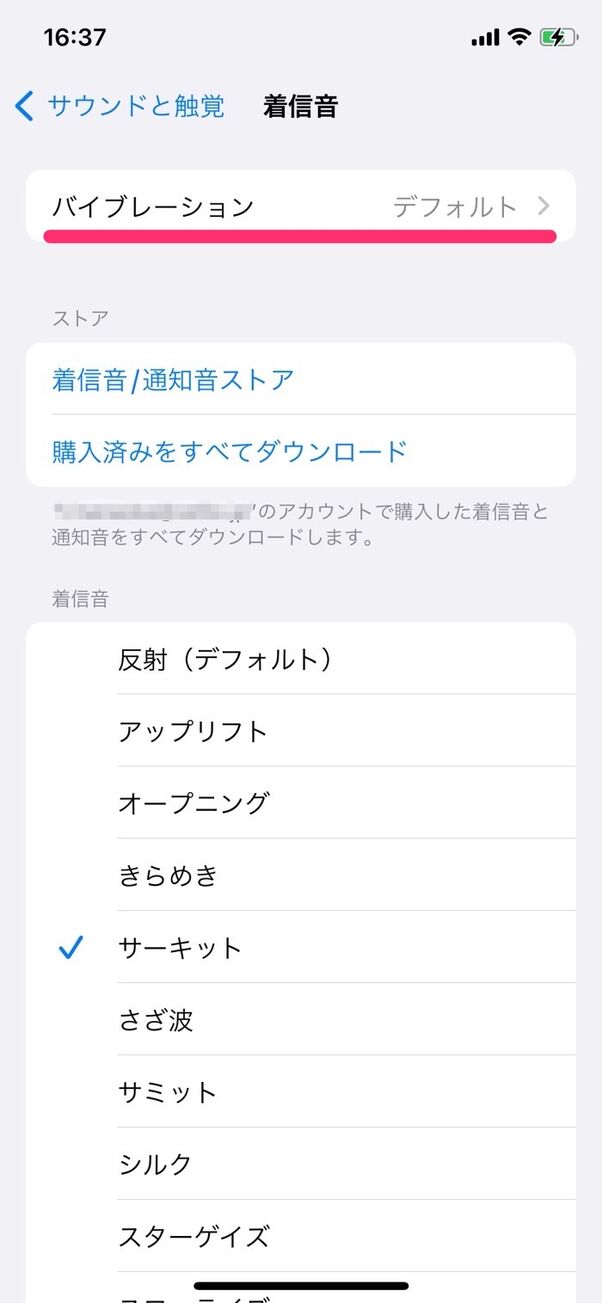This screenshot has height=1303, width=602.
Task: Pick the スターゲイズ ringtone
Action: point(193,1235)
